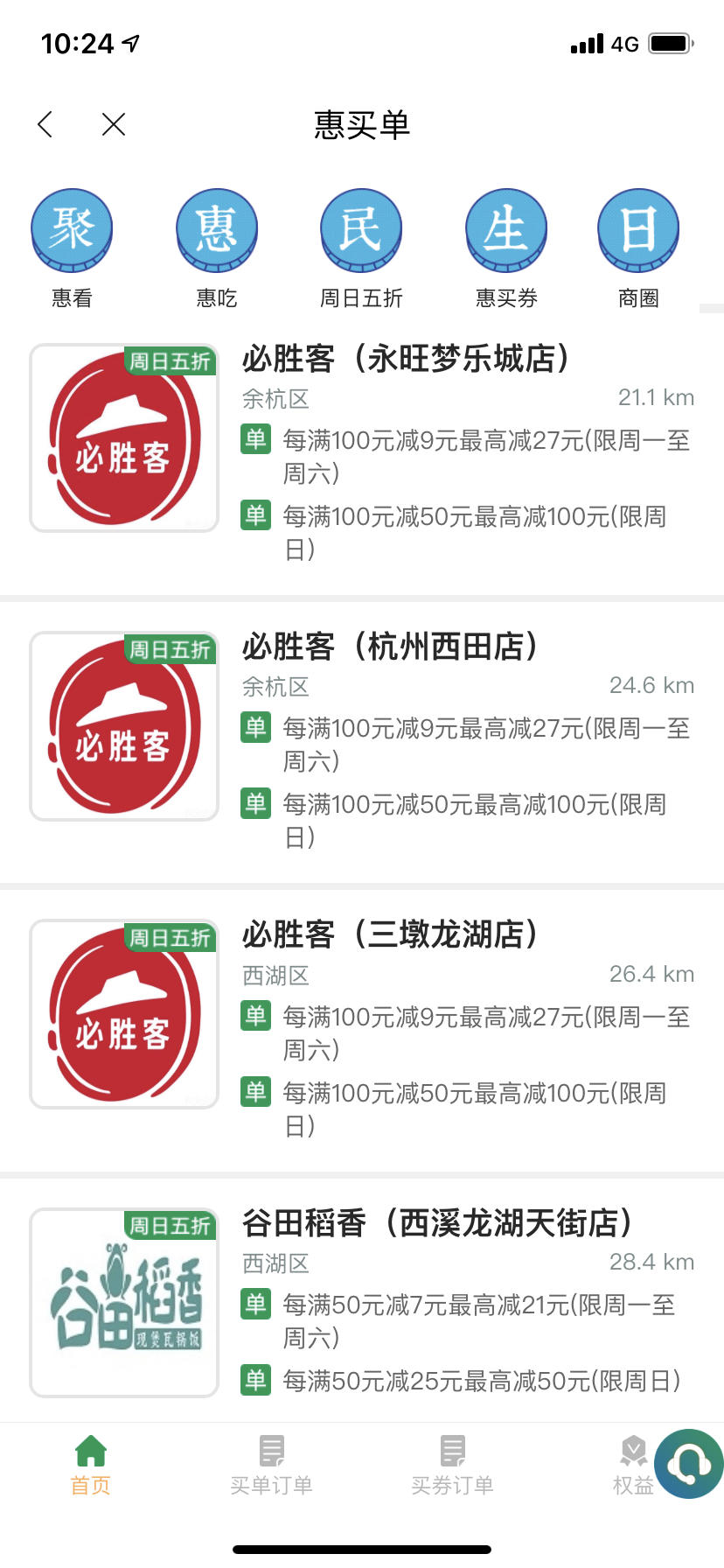Switch to the 首页 tab
This screenshot has width=724, height=1568.
pos(91,1466)
